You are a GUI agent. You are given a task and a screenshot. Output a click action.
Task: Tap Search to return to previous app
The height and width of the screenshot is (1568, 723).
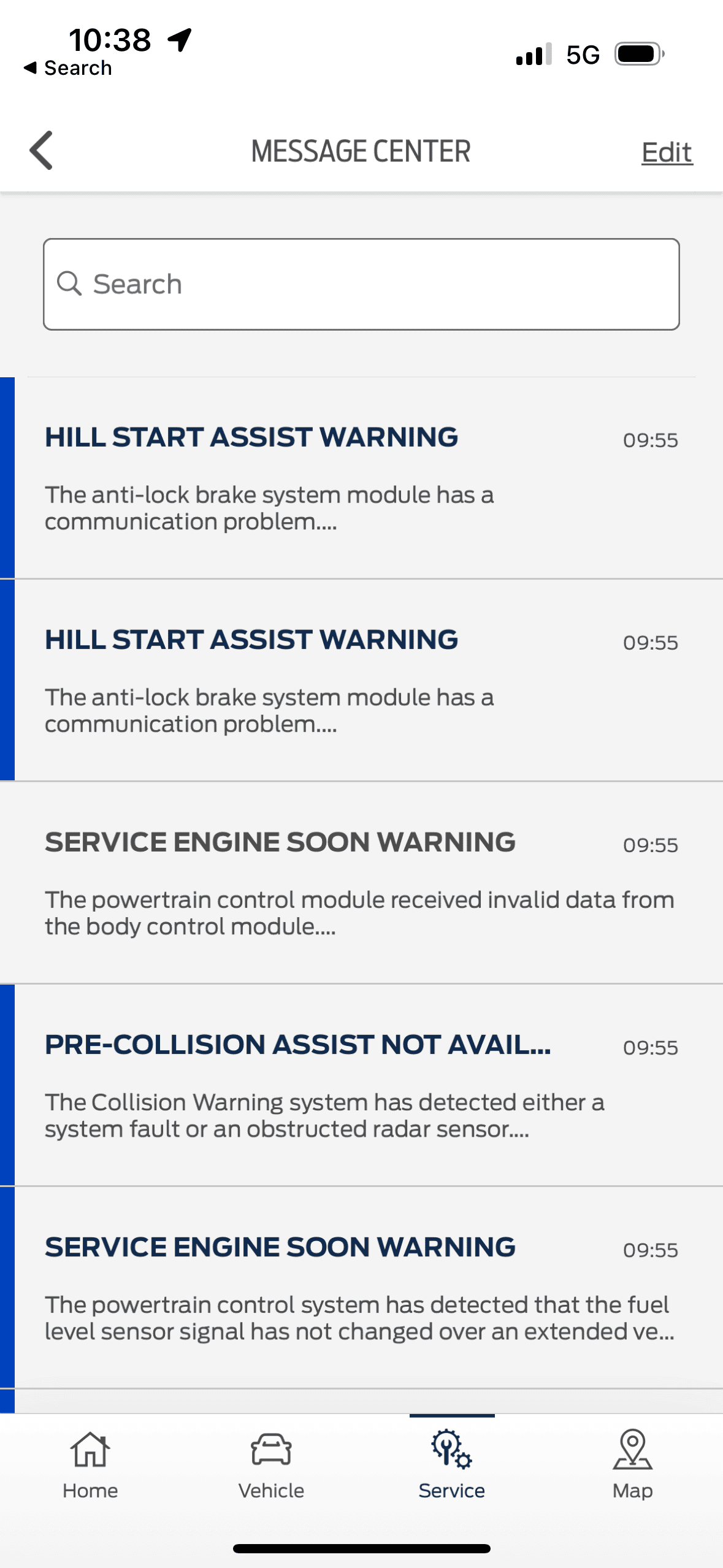[66, 67]
